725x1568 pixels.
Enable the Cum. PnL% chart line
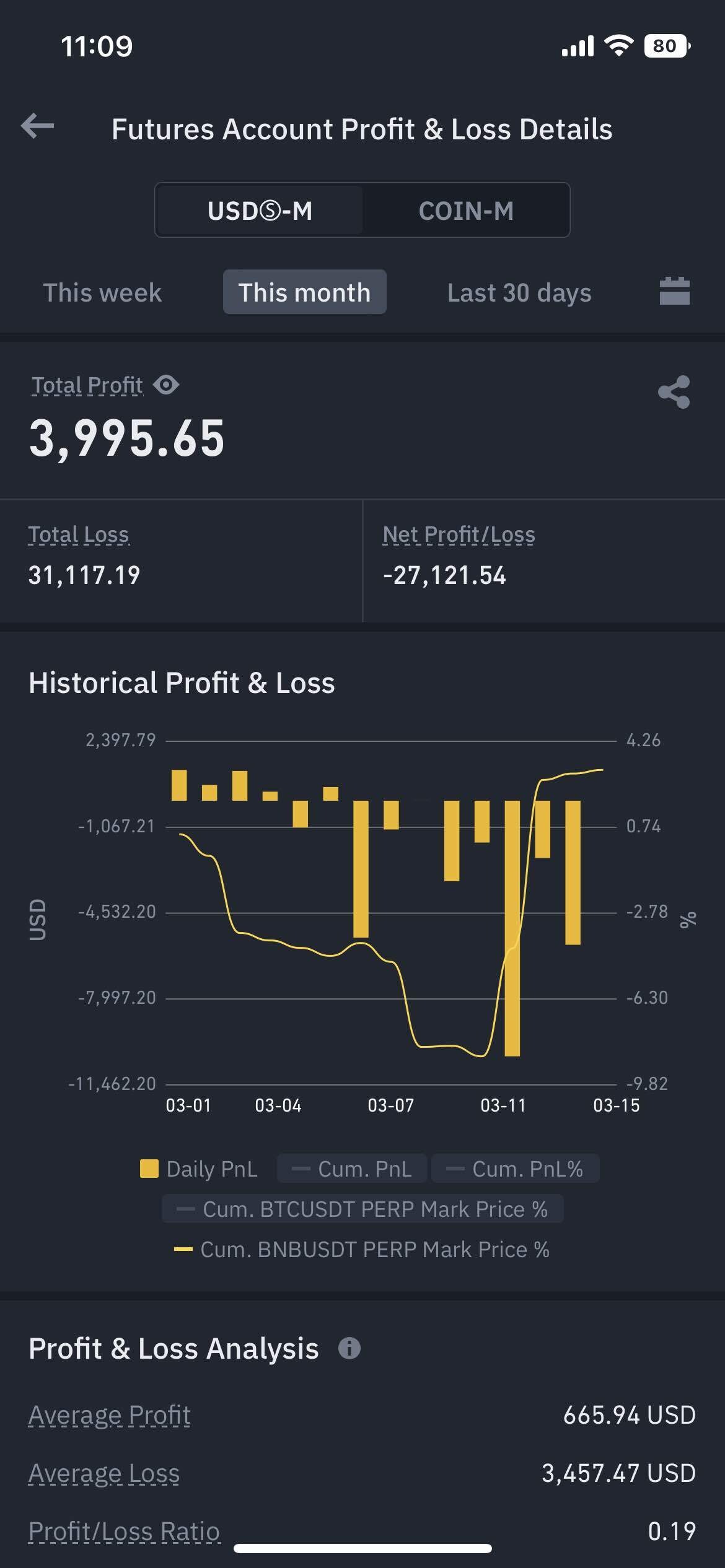tap(515, 1169)
